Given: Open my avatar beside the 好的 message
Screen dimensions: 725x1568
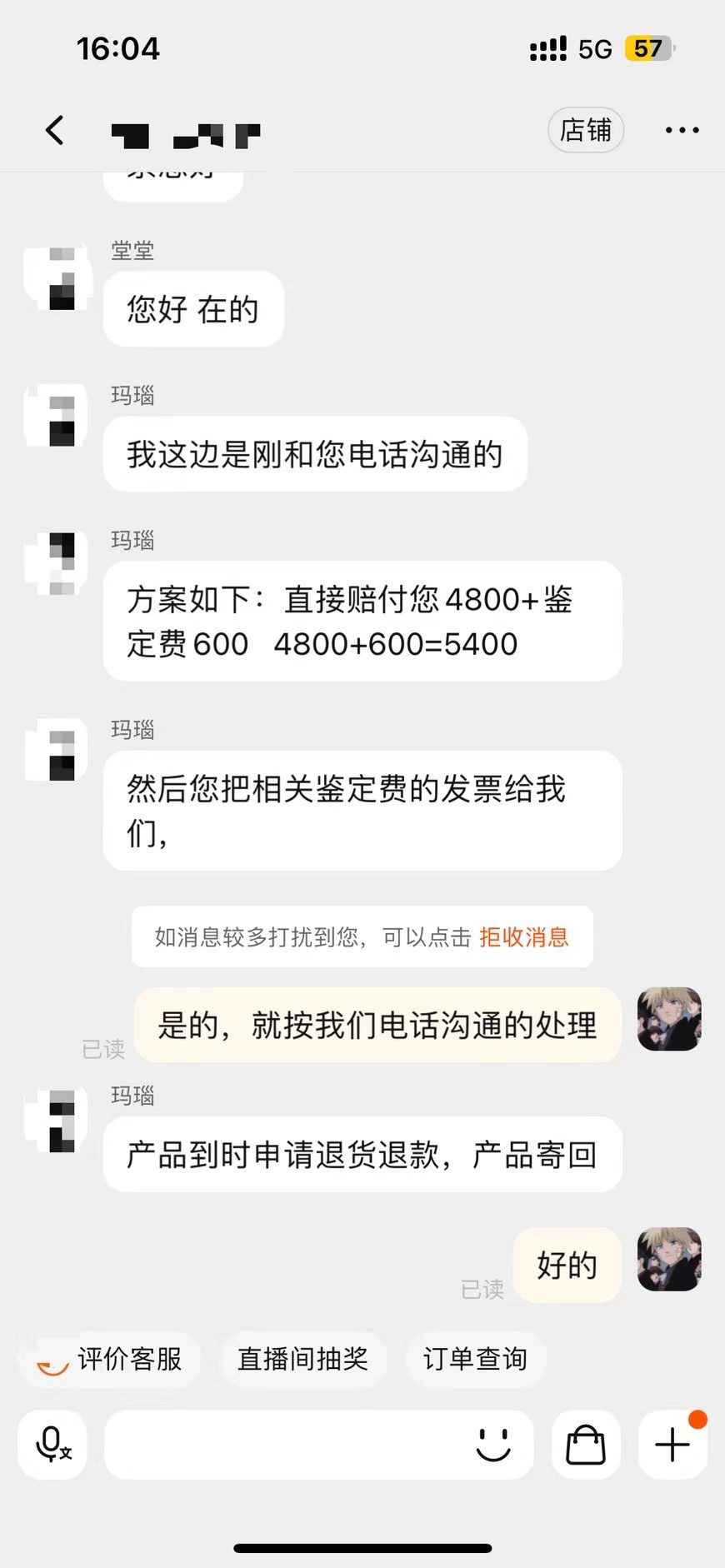Looking at the screenshot, I should (669, 1259).
